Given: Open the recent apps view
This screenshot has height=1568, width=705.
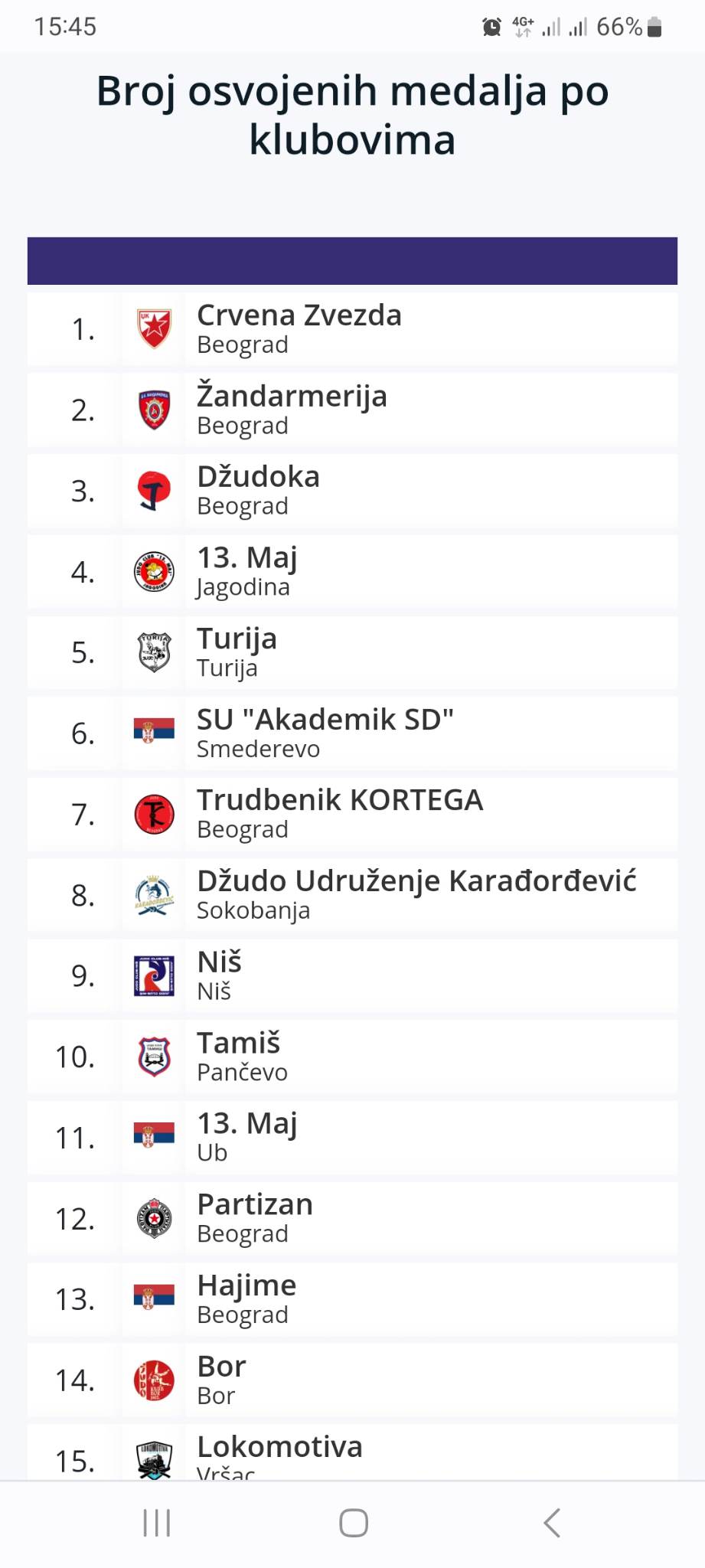Looking at the screenshot, I should click(157, 1523).
